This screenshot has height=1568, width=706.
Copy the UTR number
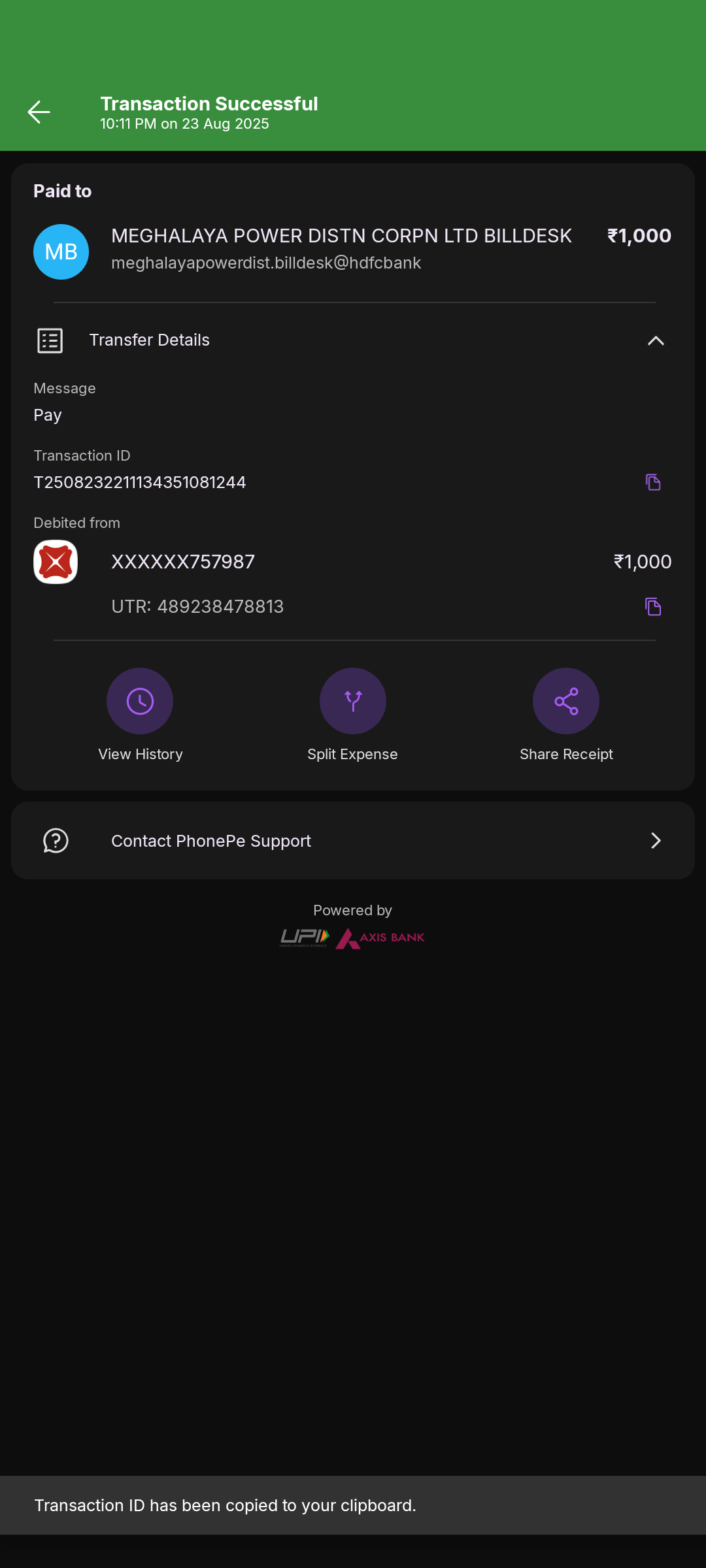tap(652, 606)
